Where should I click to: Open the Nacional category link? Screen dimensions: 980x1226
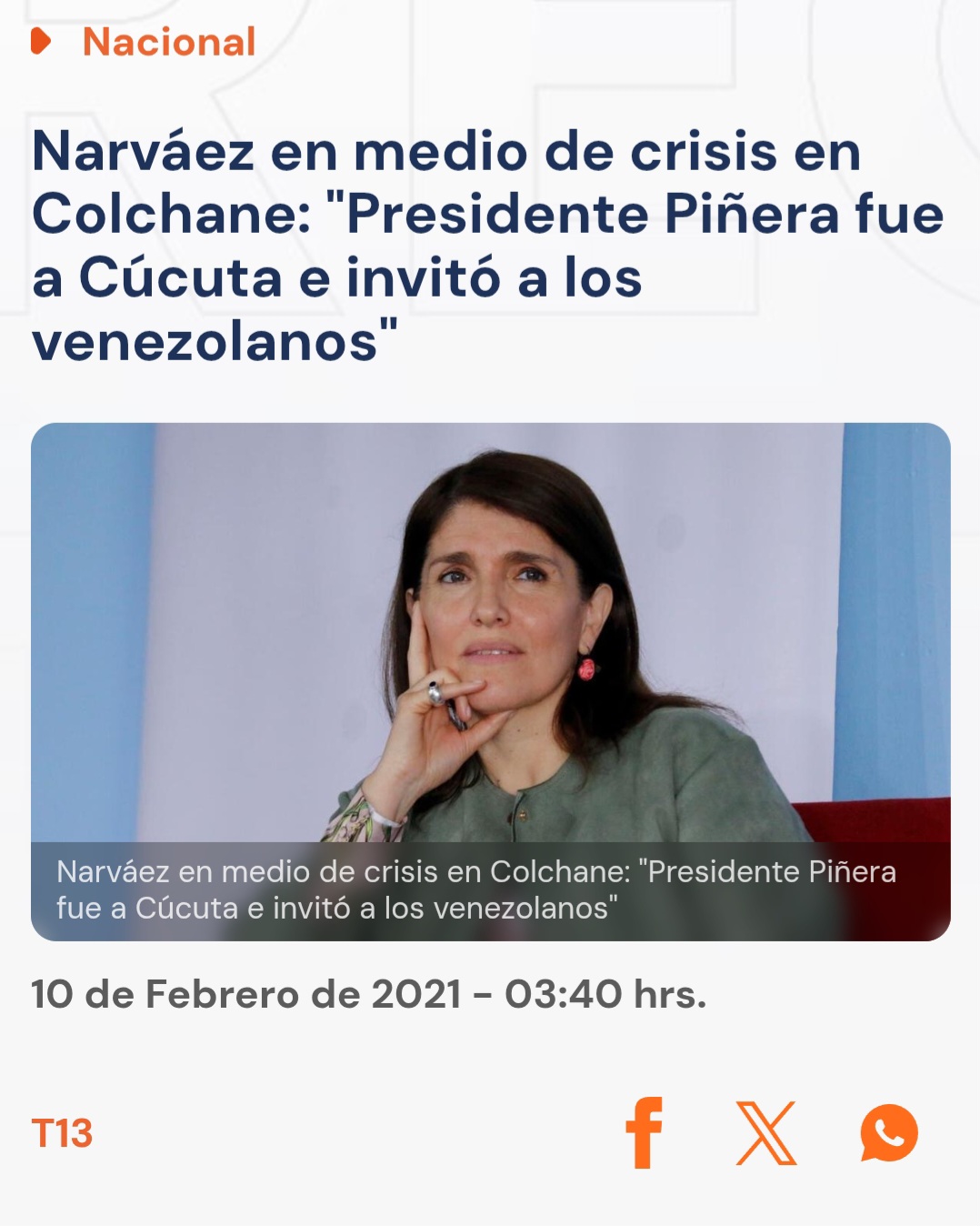tap(168, 42)
